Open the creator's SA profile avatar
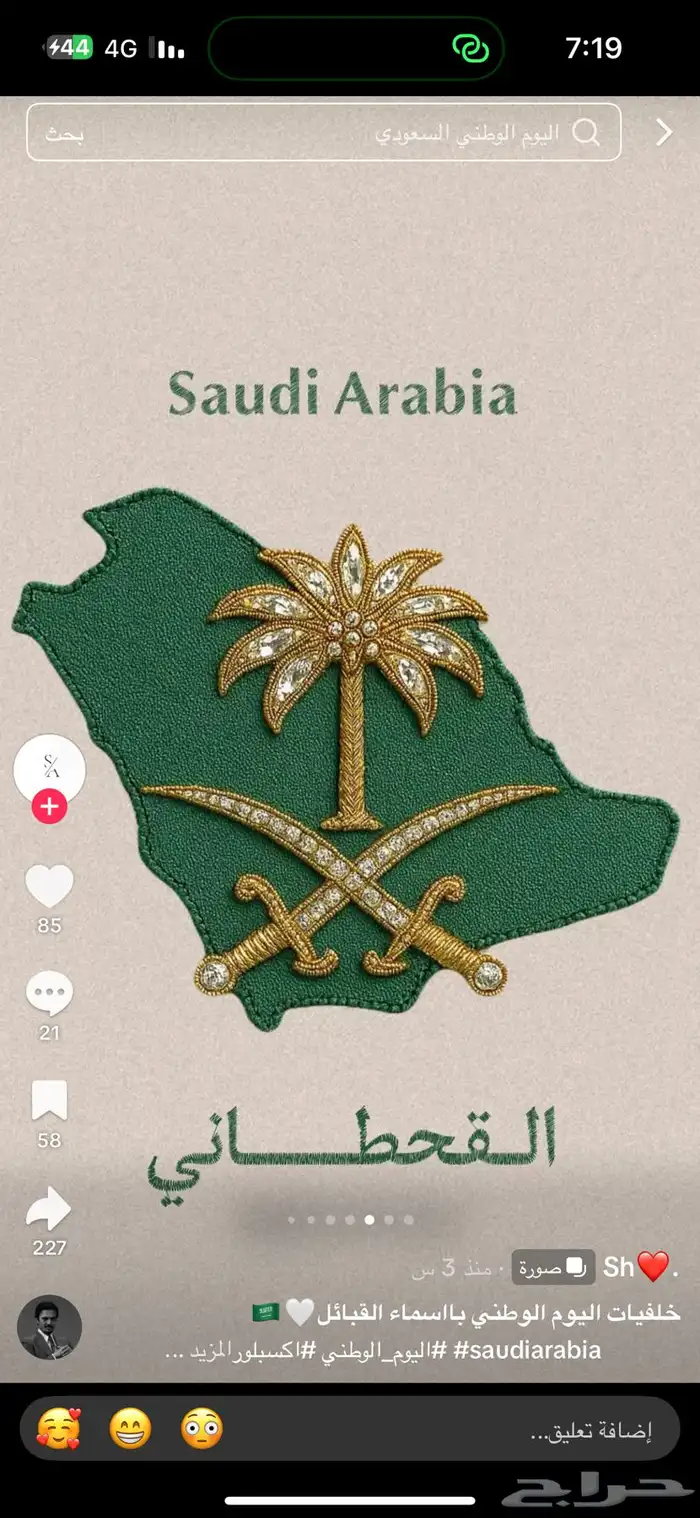The width and height of the screenshot is (700, 1518). (49, 770)
